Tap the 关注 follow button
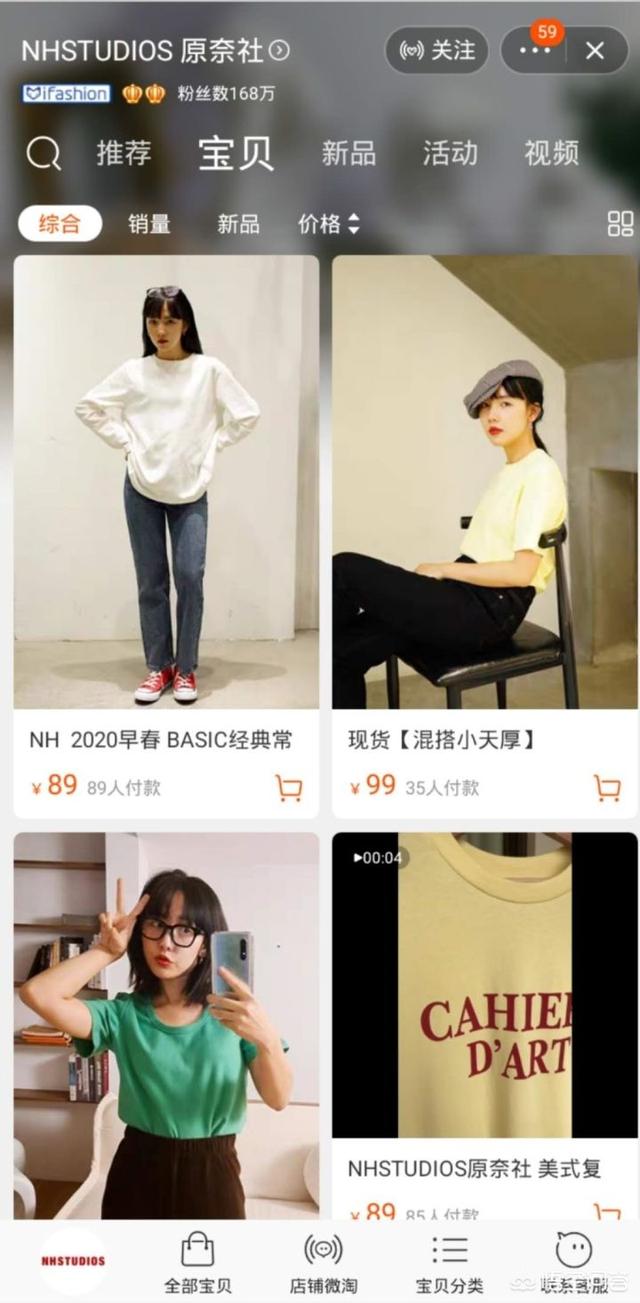 pyautogui.click(x=437, y=51)
